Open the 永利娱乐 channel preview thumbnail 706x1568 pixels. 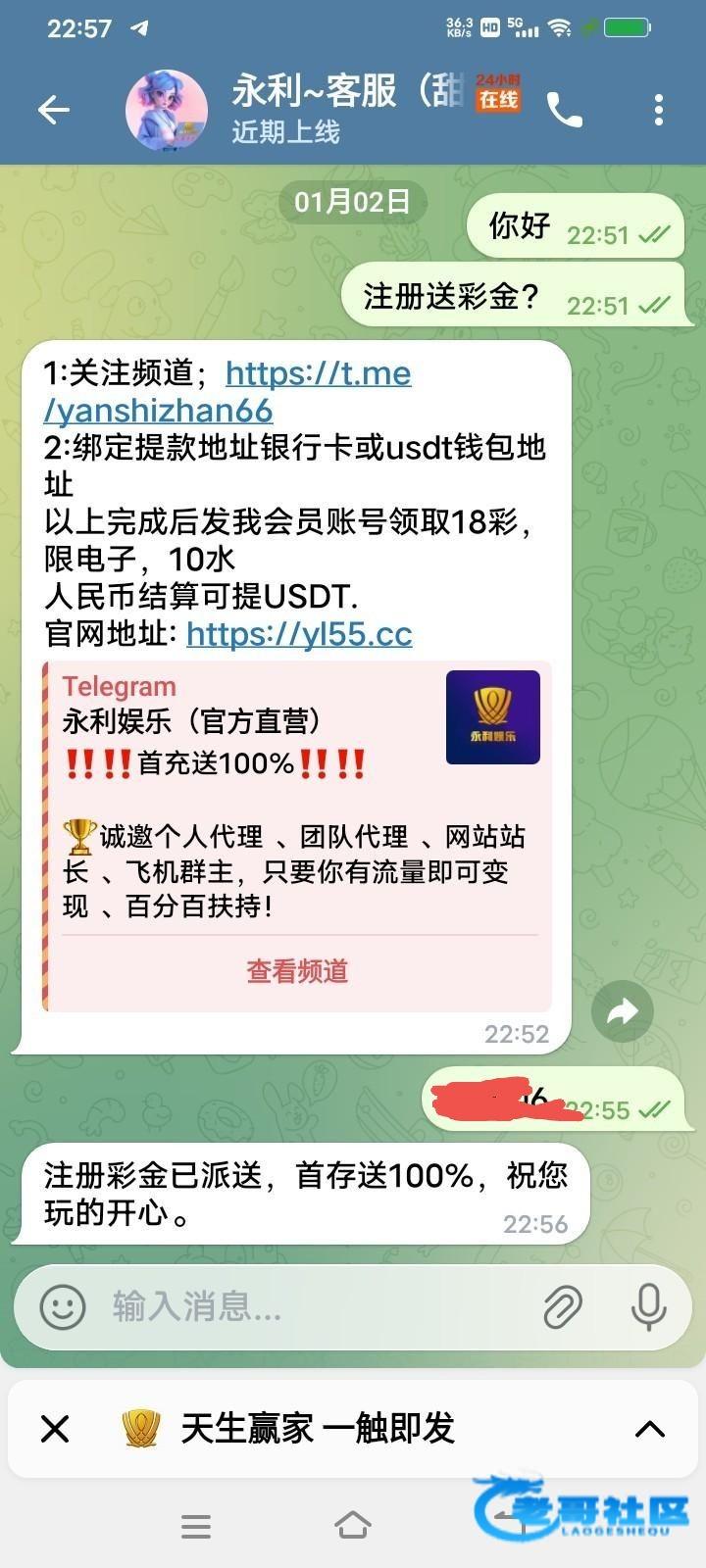(492, 717)
